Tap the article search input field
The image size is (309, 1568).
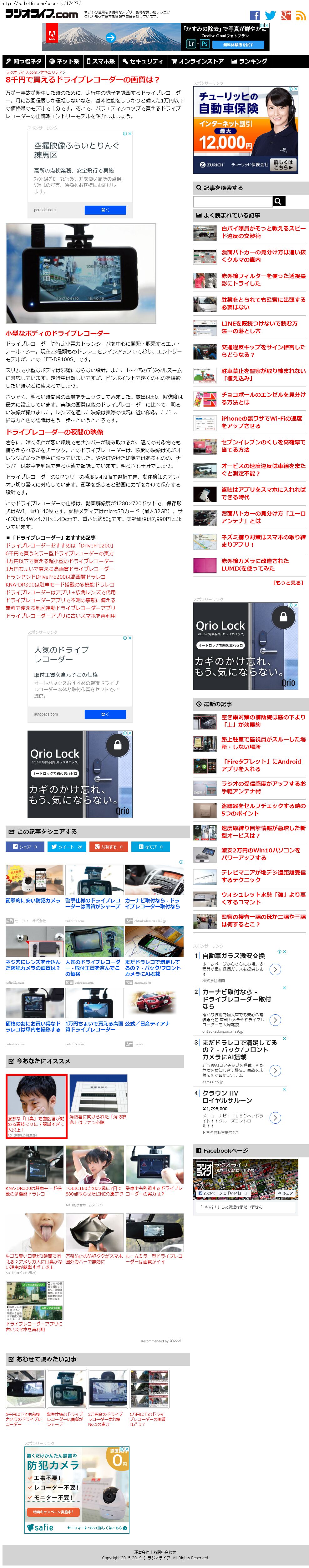(x=232, y=201)
